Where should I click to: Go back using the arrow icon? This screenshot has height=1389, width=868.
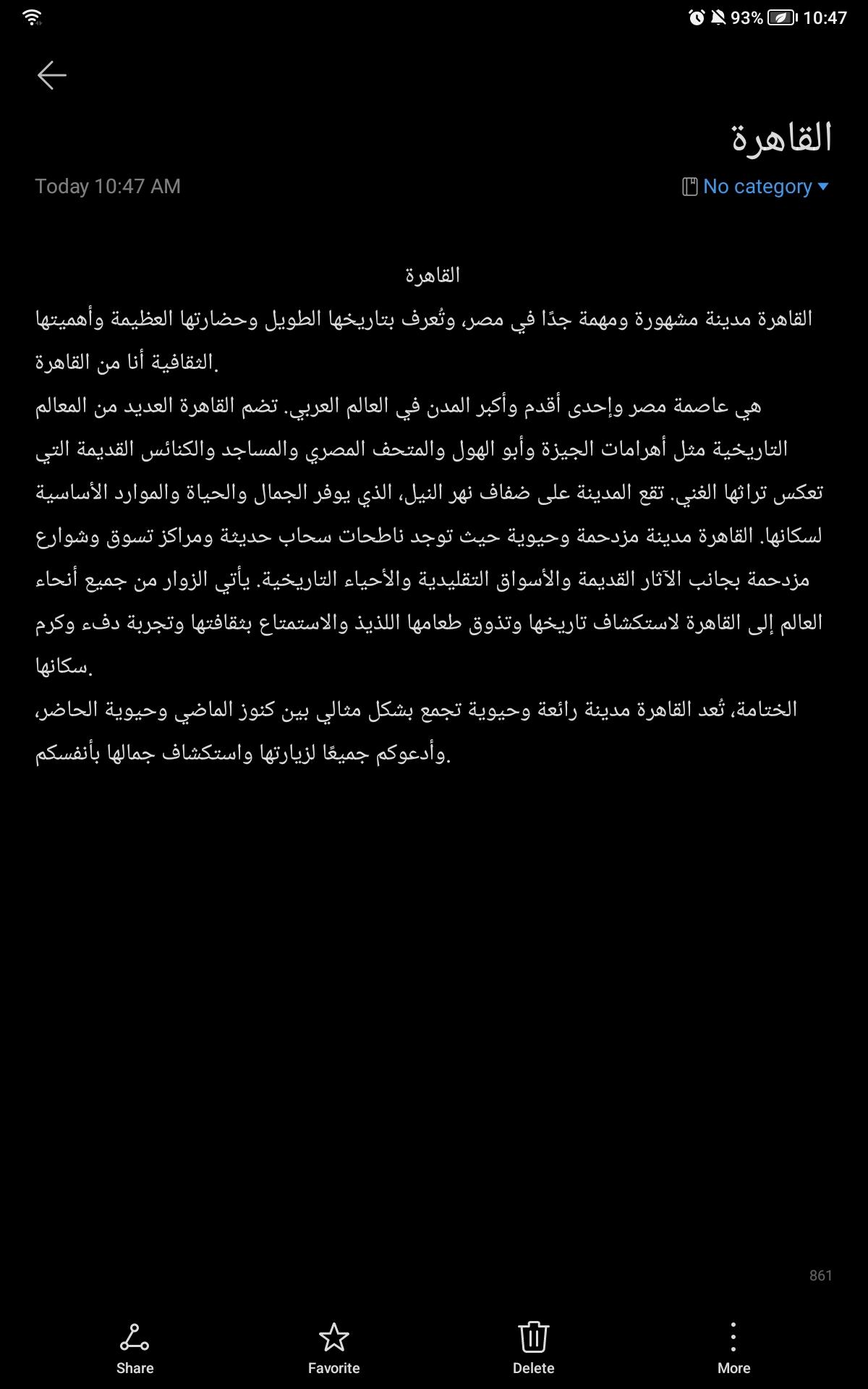pyautogui.click(x=52, y=75)
